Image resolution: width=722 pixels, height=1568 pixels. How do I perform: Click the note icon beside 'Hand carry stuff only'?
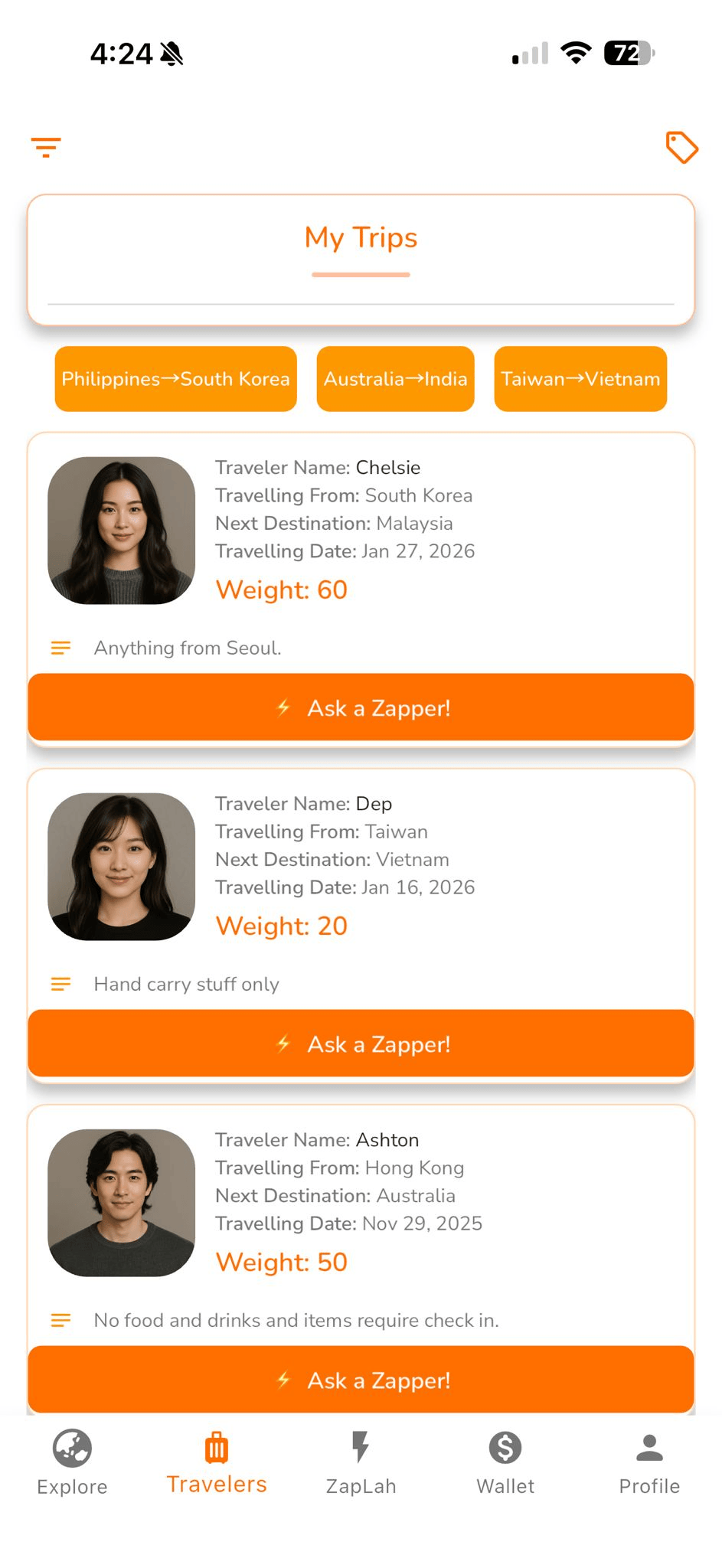pos(60,984)
